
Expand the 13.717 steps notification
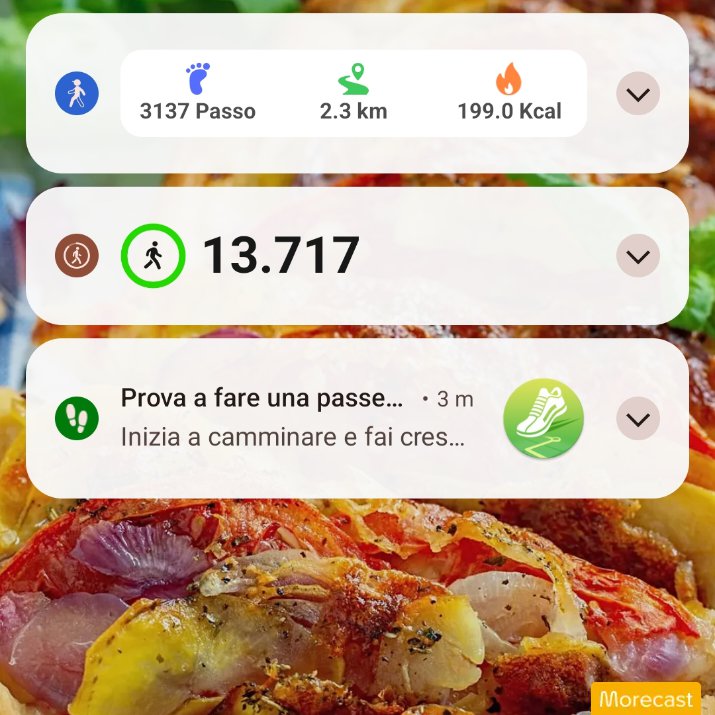click(637, 256)
